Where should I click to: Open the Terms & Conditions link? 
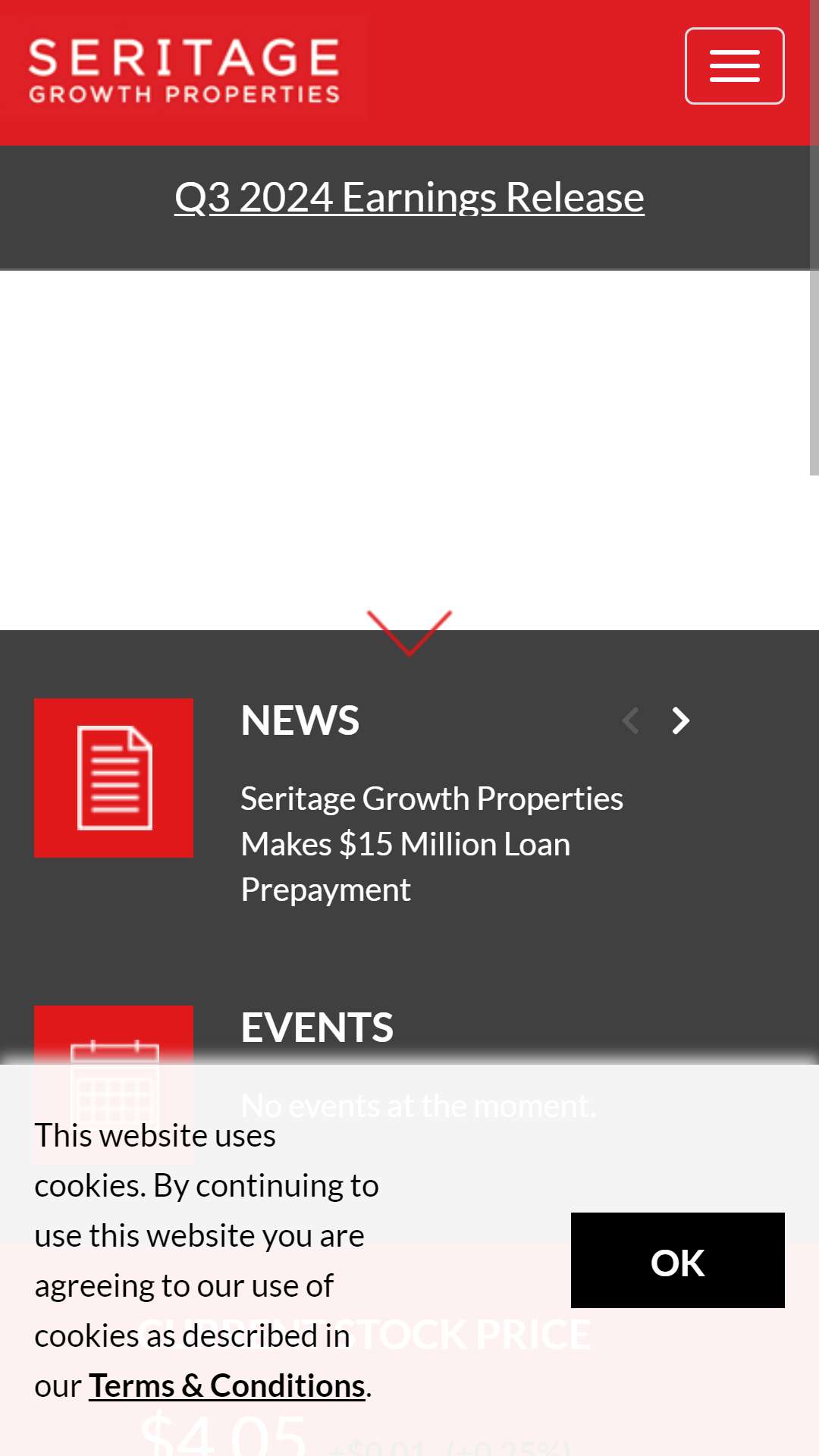pos(227,1385)
